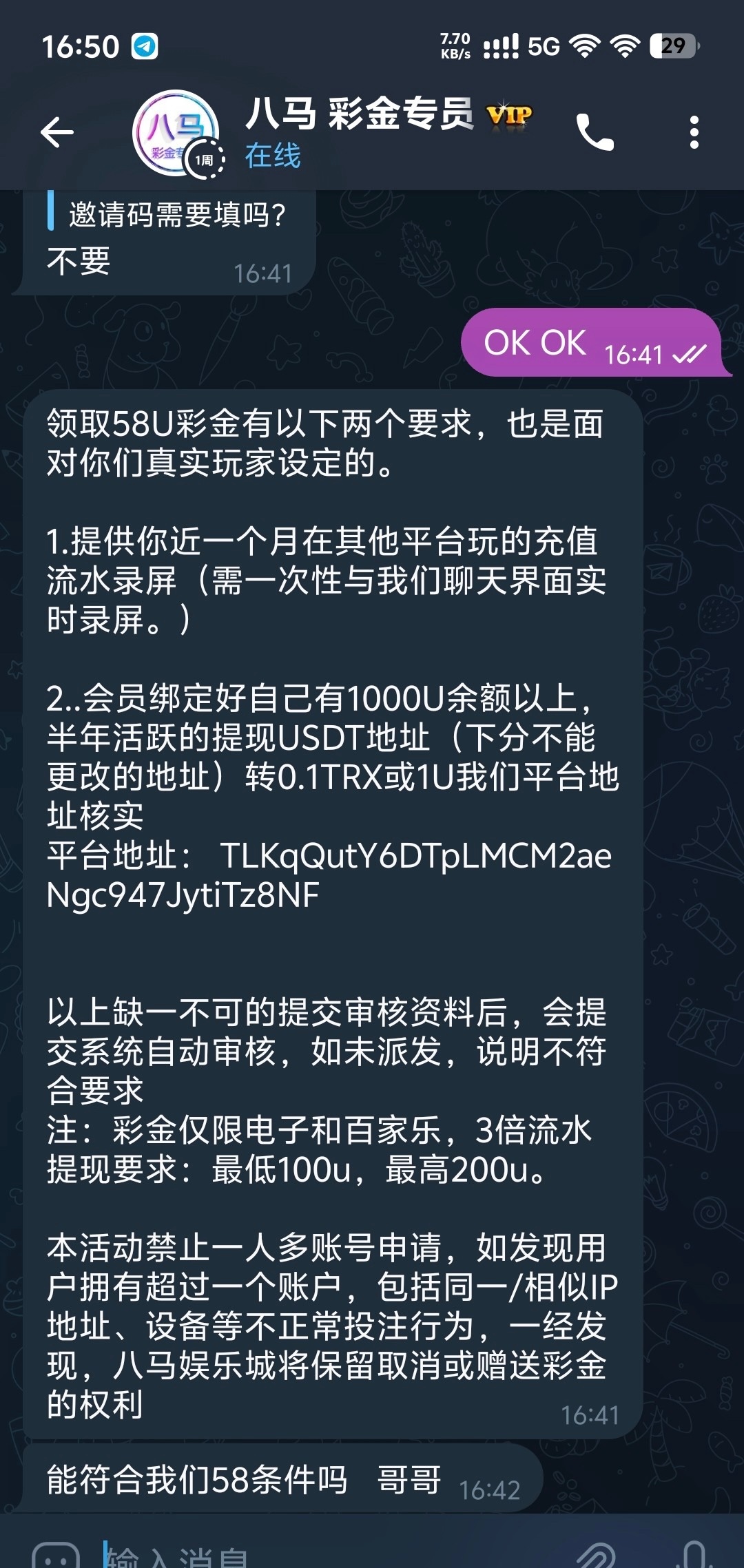This screenshot has height=1568, width=744.
Task: Attach a file with the paperclip icon
Action: [595, 1555]
